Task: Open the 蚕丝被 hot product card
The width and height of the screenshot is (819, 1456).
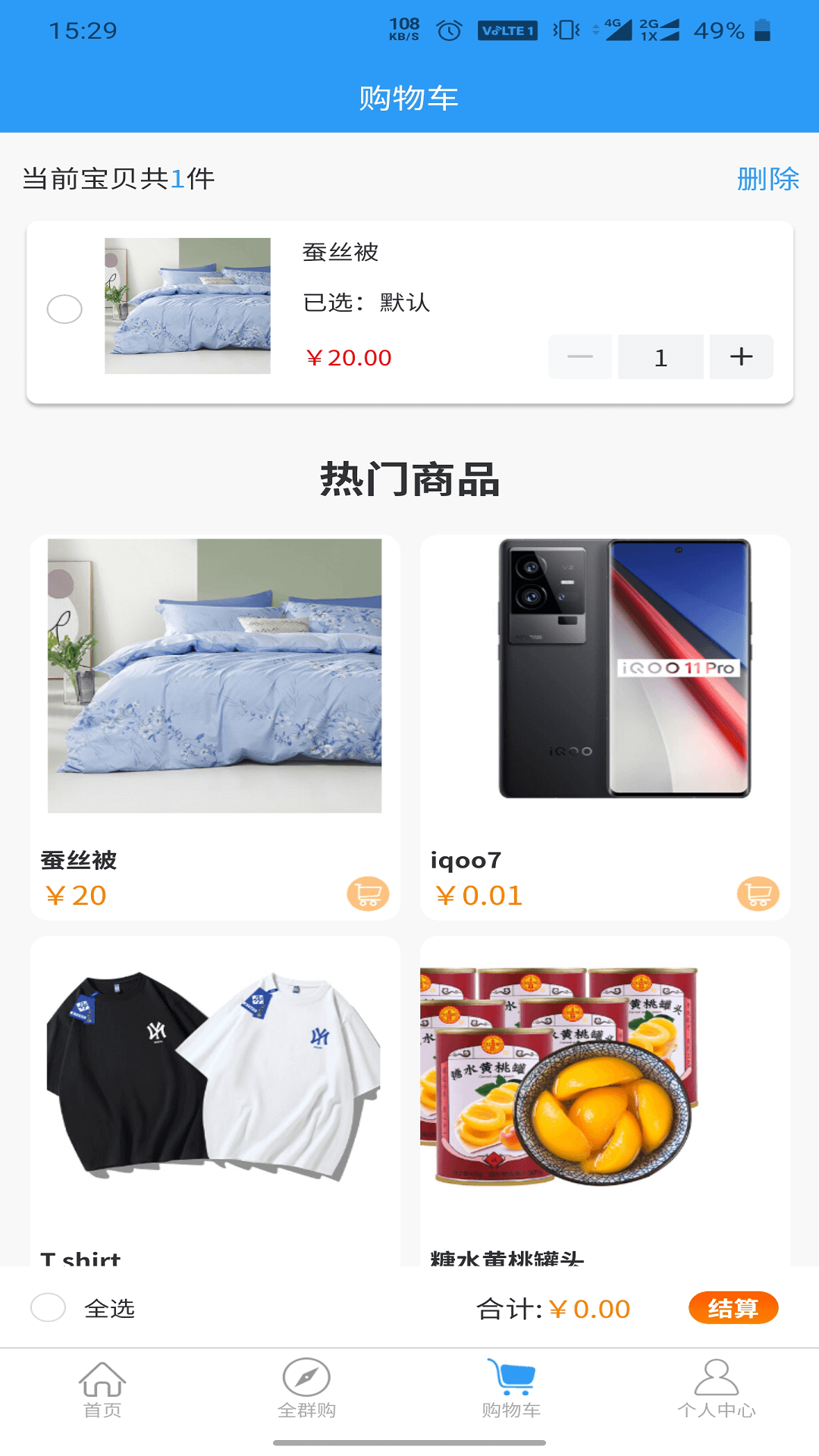Action: click(x=215, y=682)
